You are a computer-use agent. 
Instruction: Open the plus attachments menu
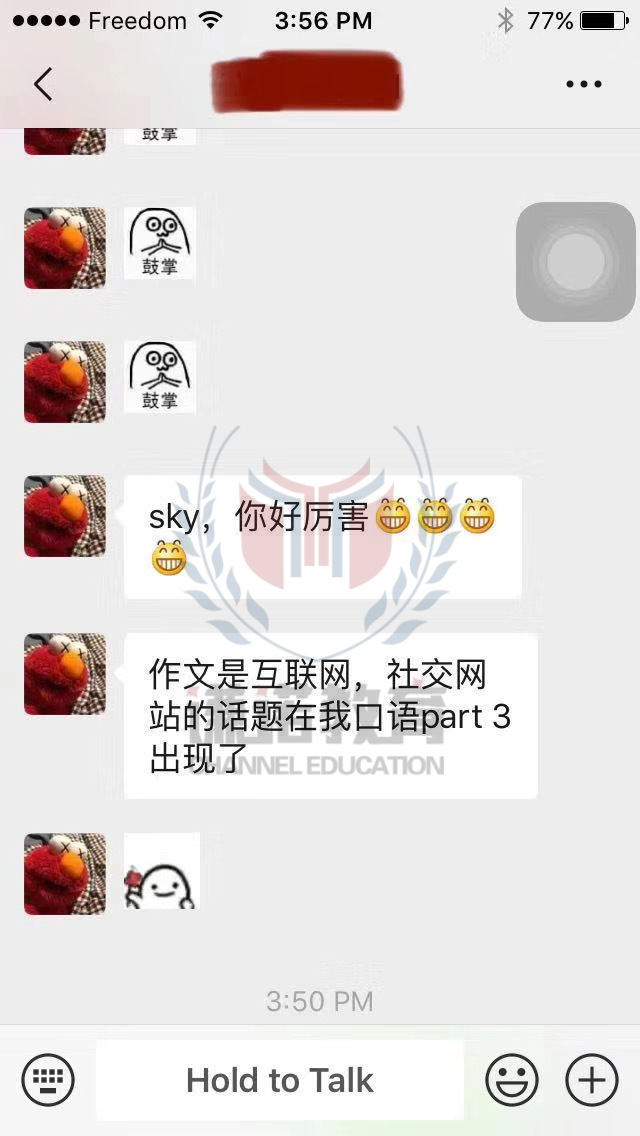591,1080
